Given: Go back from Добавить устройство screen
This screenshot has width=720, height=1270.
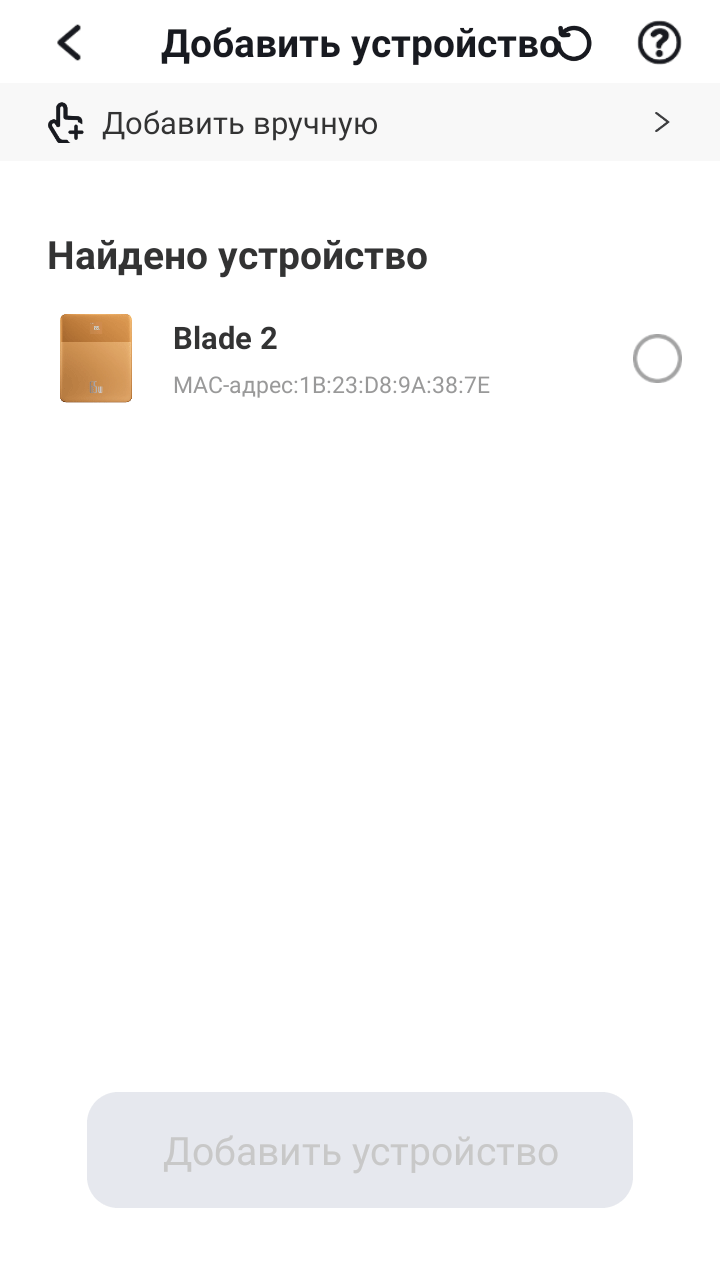Looking at the screenshot, I should pyautogui.click(x=69, y=43).
